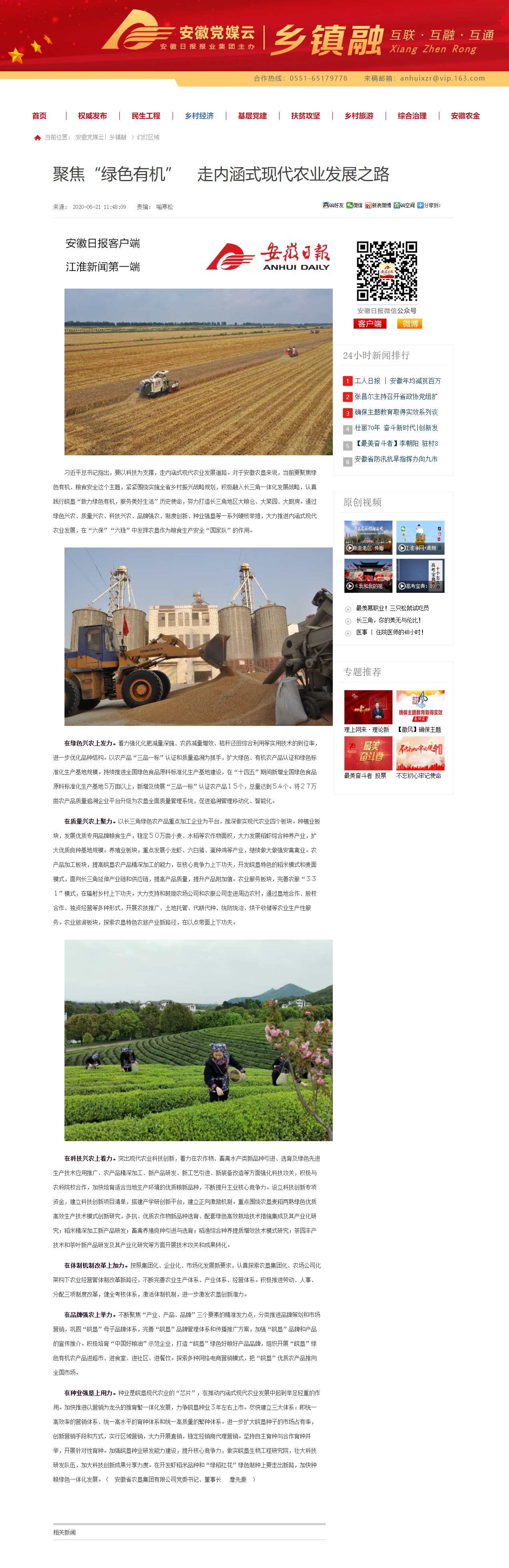Share the article to 新浪微博
Screen dimensions: 509x1568
coord(378,206)
